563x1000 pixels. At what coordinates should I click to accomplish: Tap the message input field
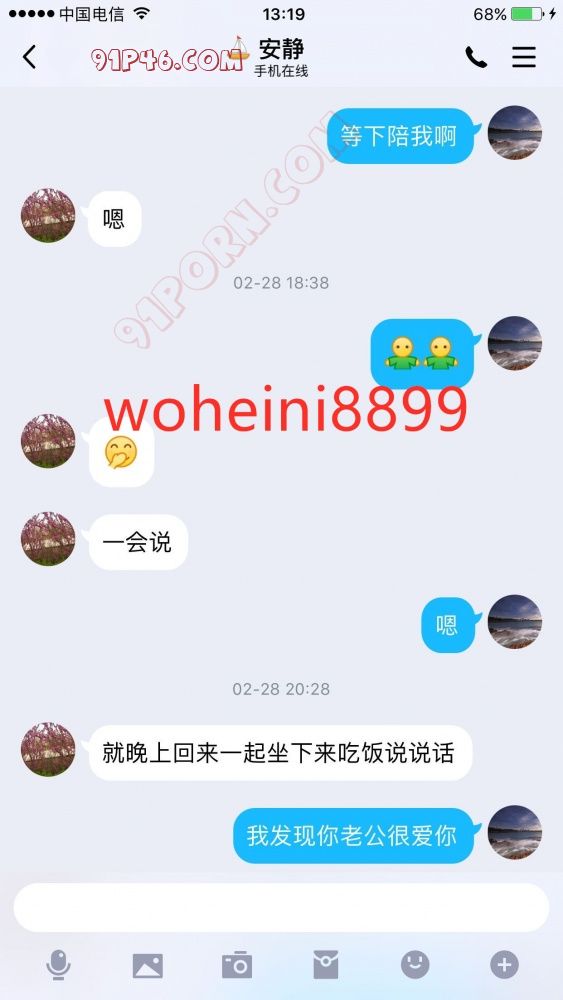click(281, 908)
